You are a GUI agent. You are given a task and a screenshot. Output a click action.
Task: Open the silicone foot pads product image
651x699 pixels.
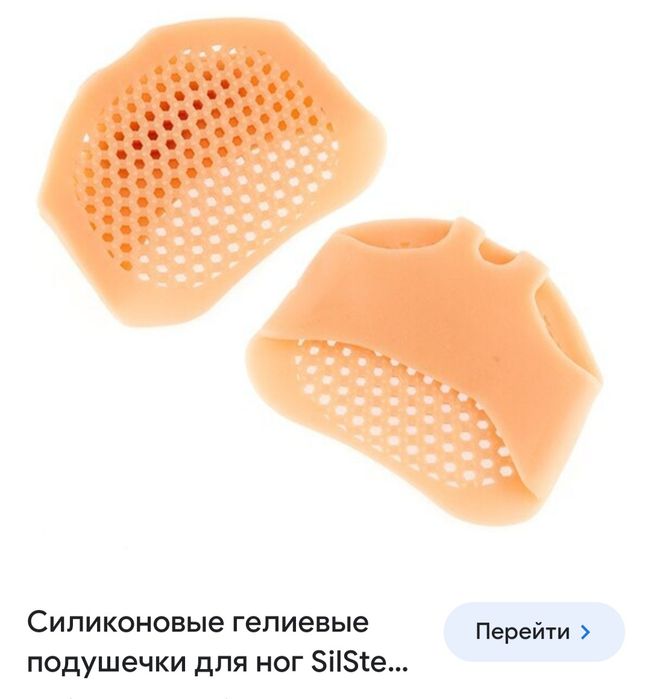[x=325, y=290]
